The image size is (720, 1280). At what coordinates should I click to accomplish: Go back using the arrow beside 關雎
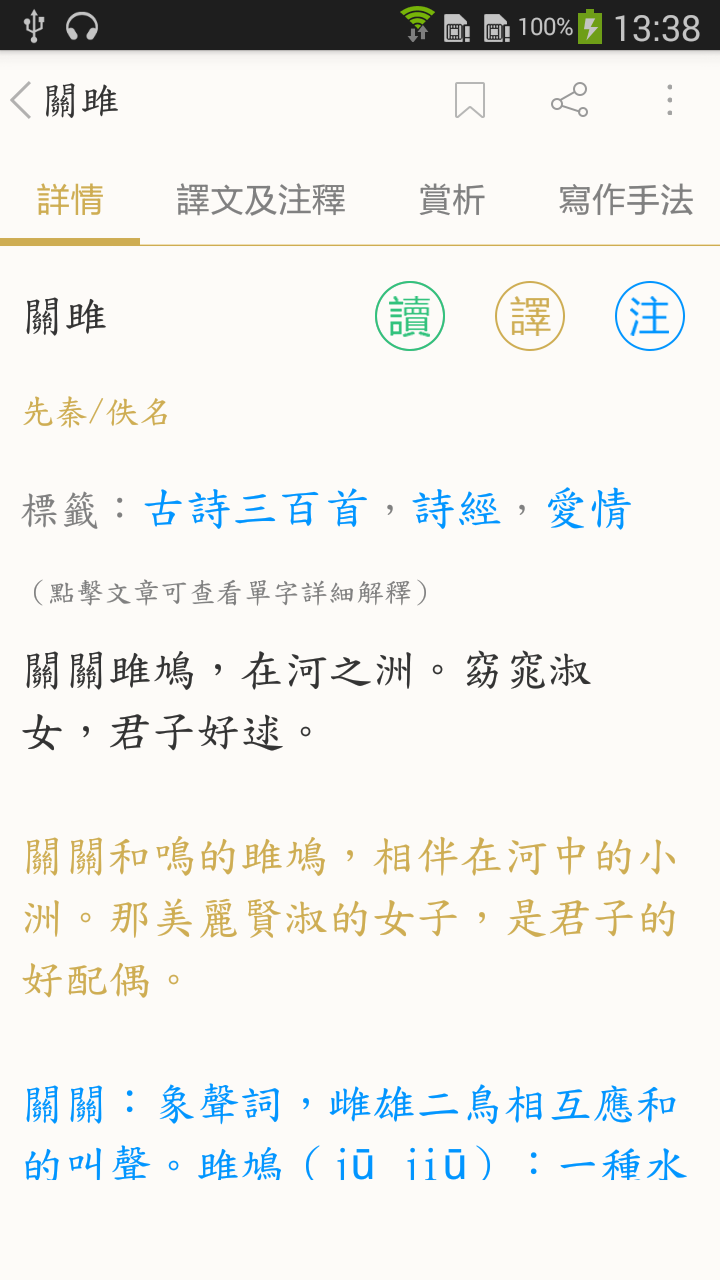click(21, 101)
